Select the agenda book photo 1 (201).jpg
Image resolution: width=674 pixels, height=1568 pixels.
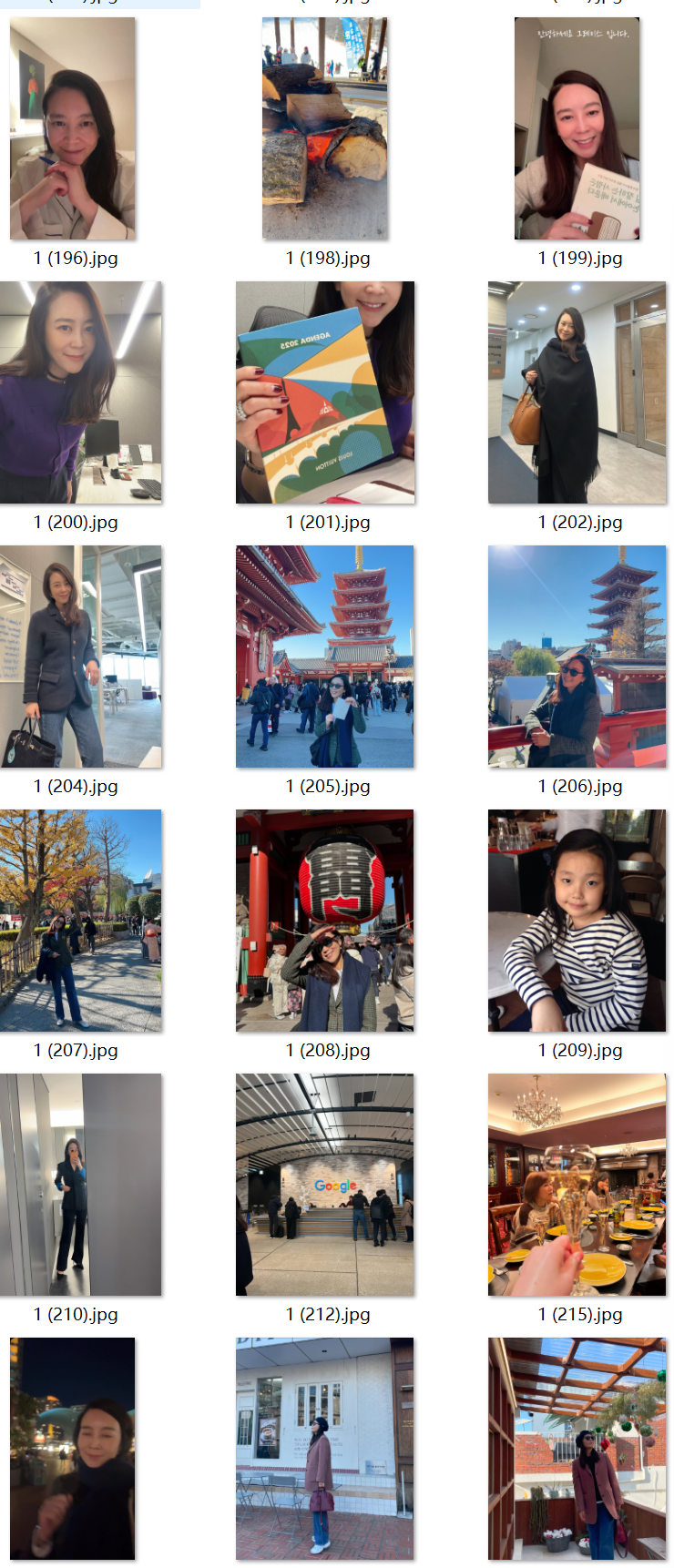point(325,392)
